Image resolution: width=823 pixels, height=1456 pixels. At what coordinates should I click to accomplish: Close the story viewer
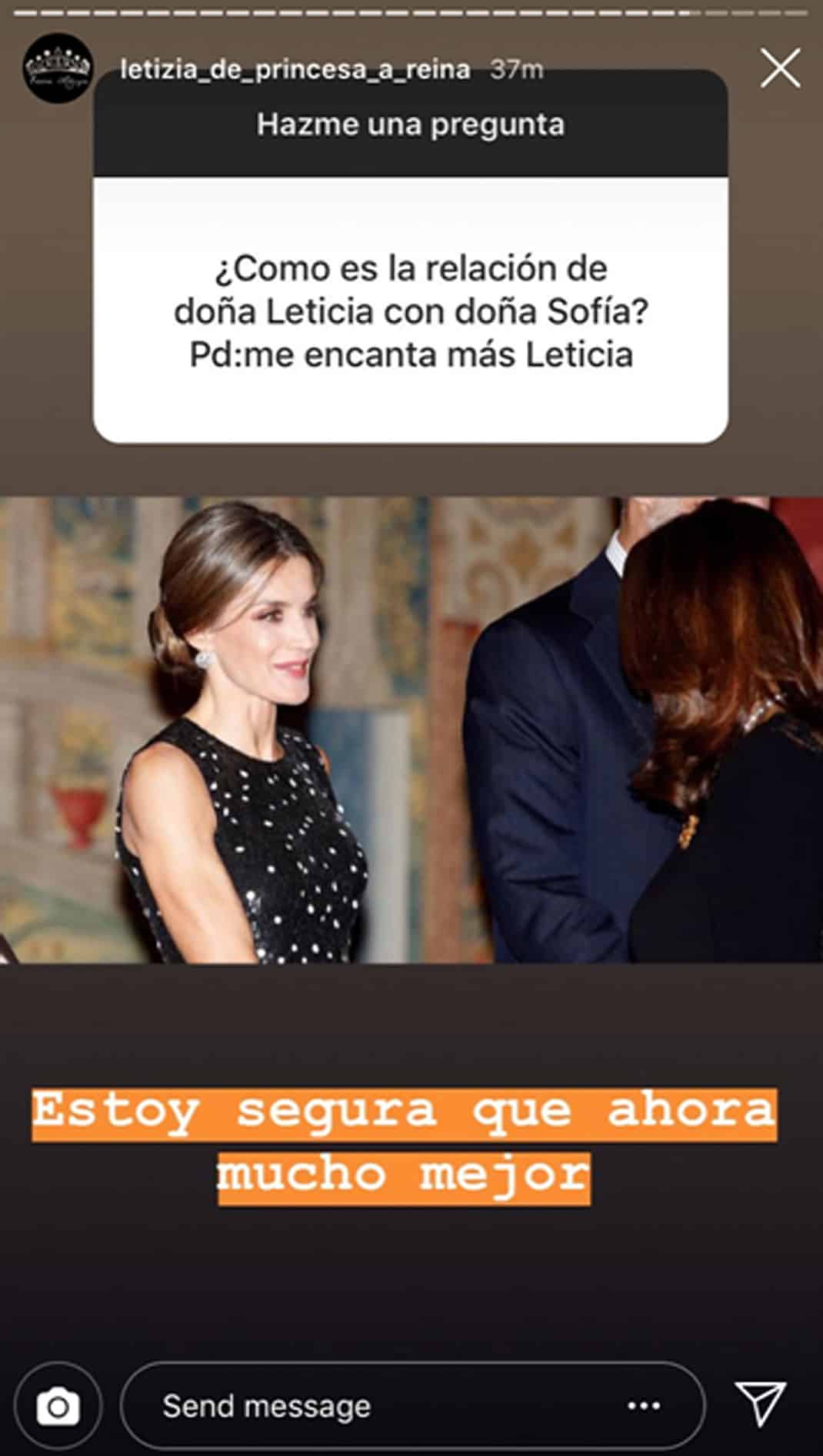tap(781, 68)
